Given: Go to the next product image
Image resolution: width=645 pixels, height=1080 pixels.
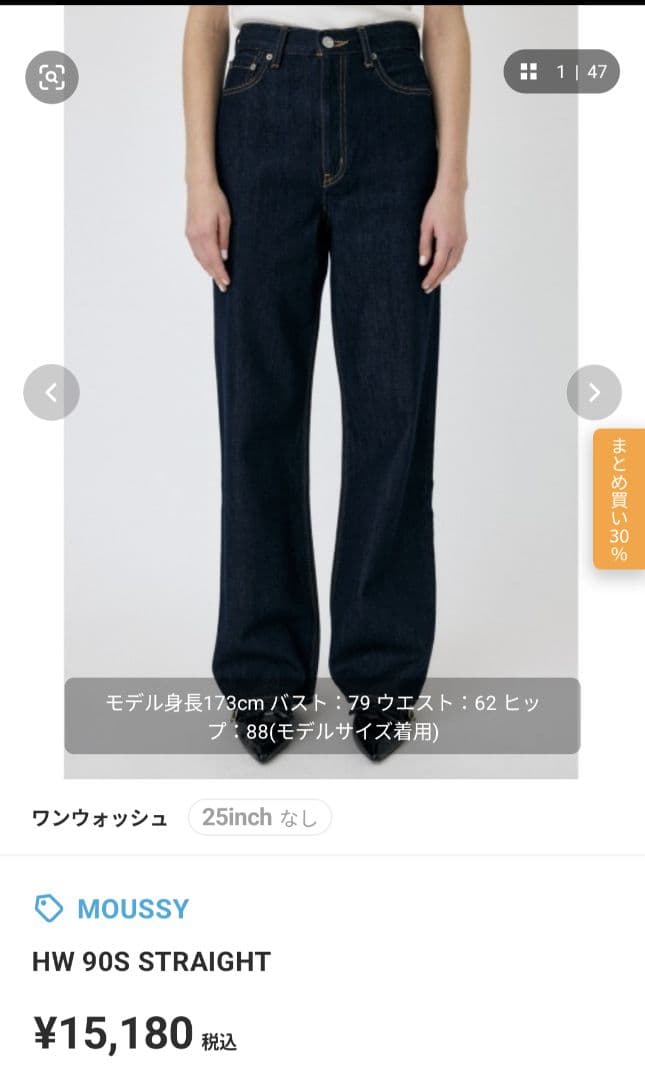Looking at the screenshot, I should coord(594,392).
